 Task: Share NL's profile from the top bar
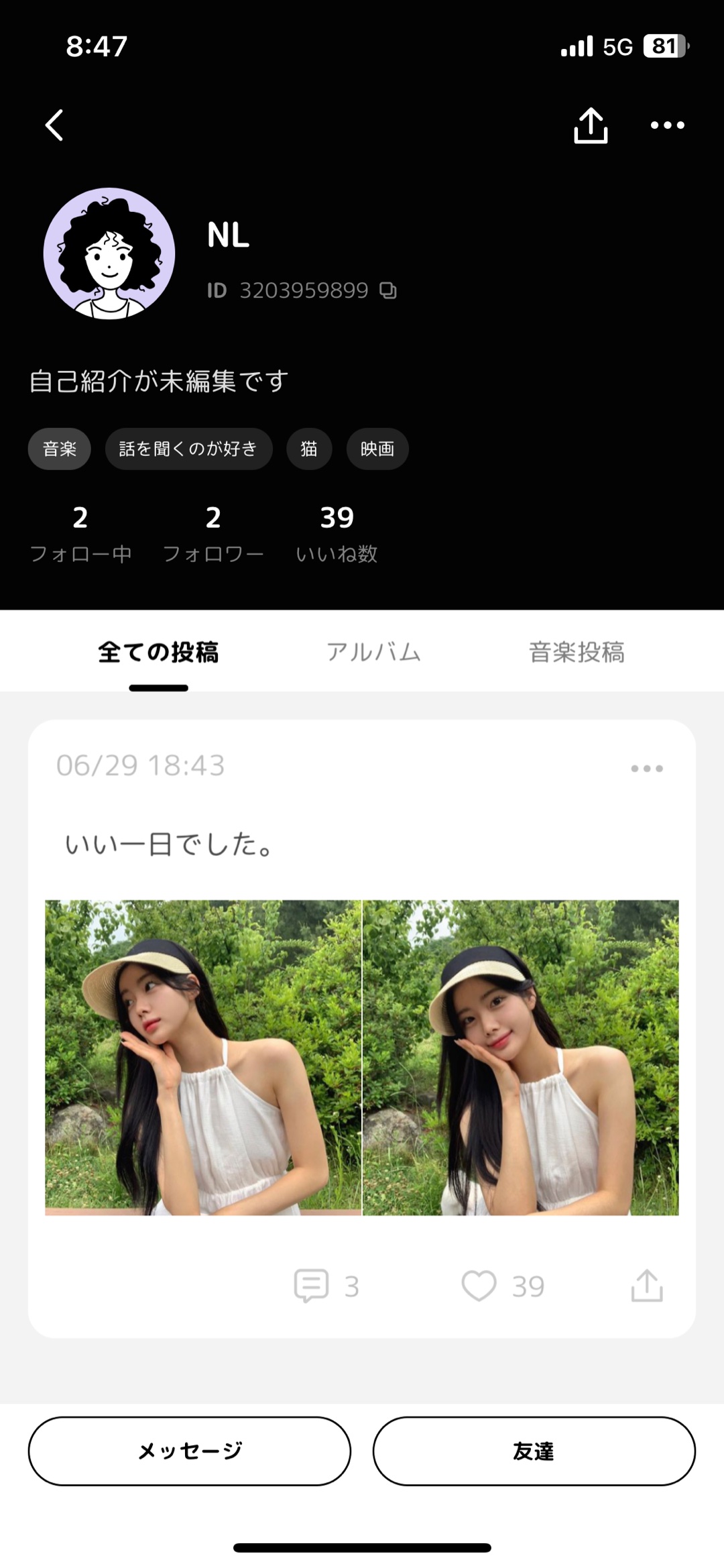tap(591, 125)
